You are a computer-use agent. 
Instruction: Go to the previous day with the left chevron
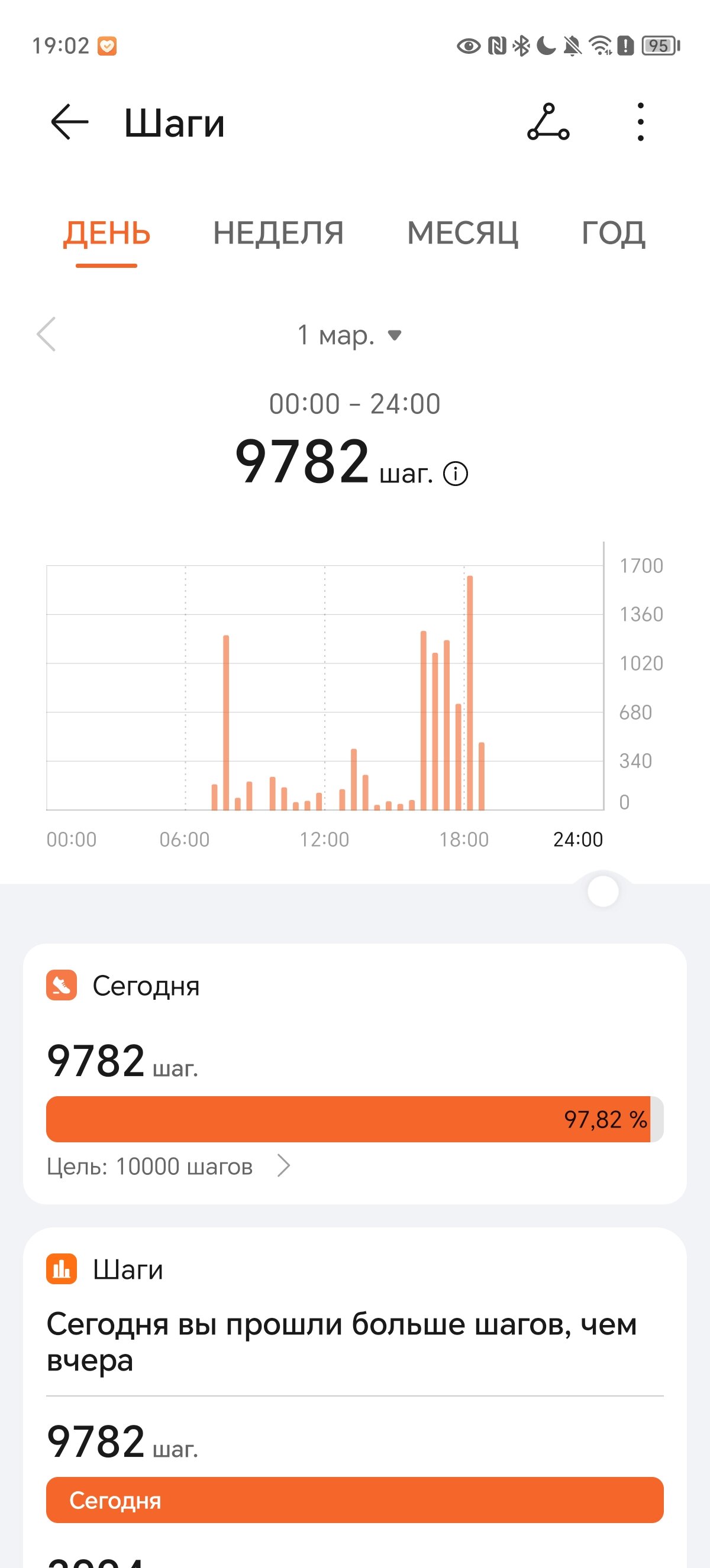click(46, 334)
